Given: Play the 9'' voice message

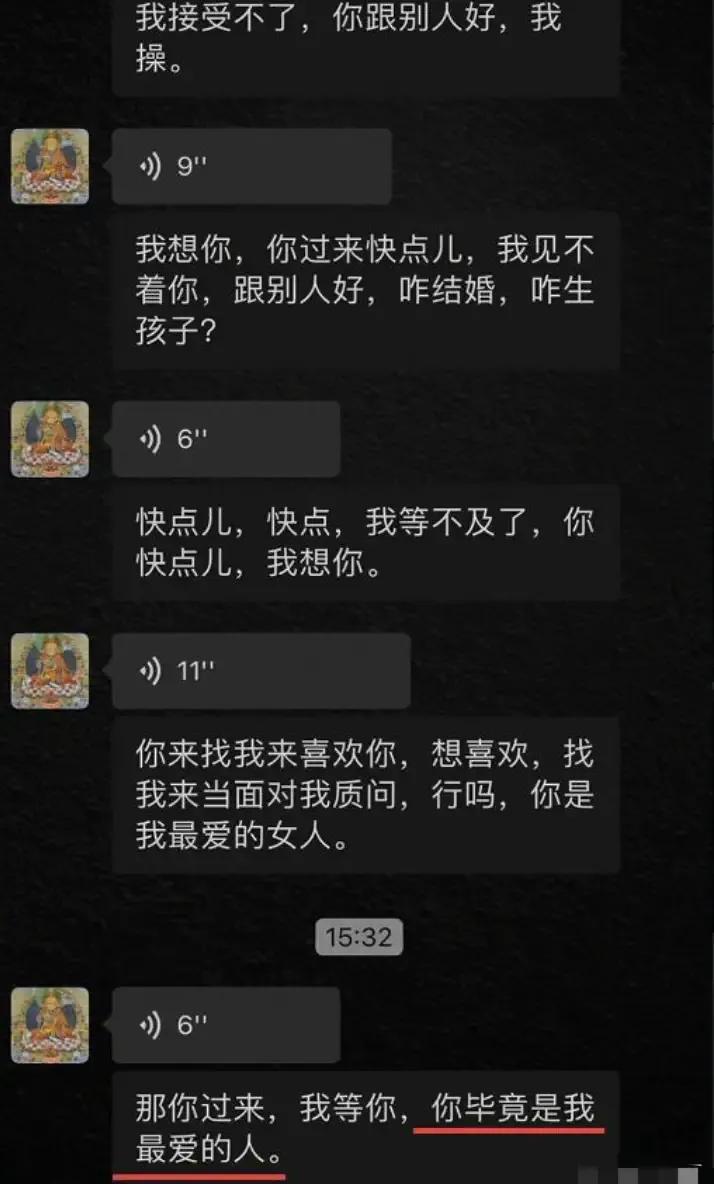Looking at the screenshot, I should point(250,167).
